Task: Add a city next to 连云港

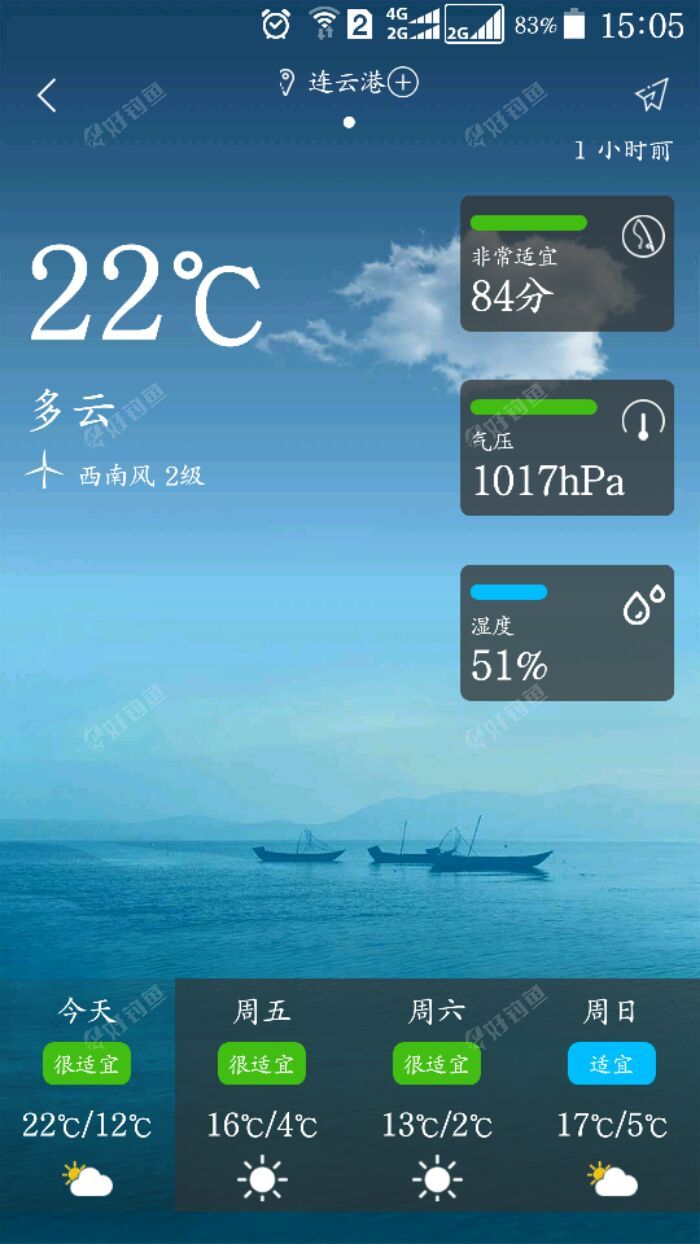Action: pos(402,82)
